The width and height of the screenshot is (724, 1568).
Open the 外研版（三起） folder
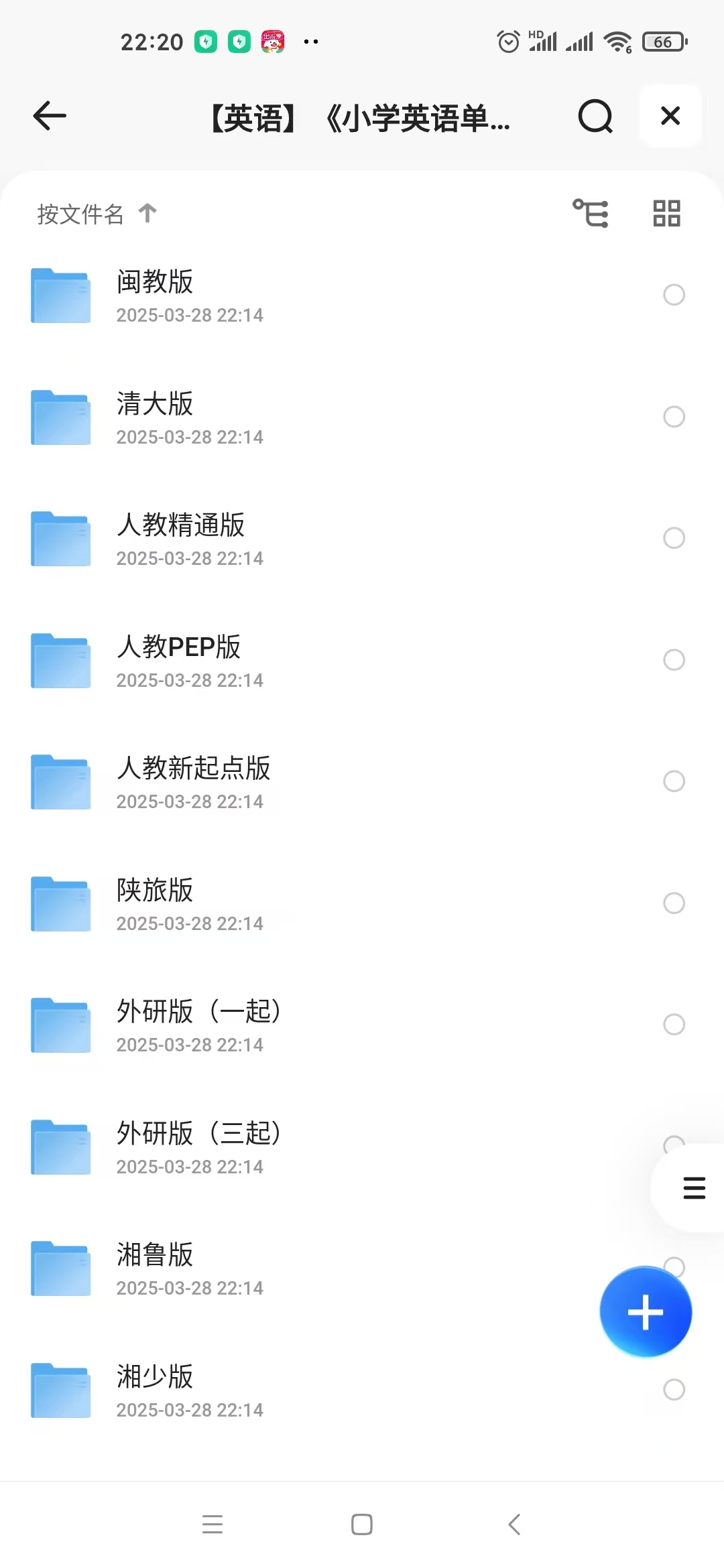pyautogui.click(x=322, y=1147)
